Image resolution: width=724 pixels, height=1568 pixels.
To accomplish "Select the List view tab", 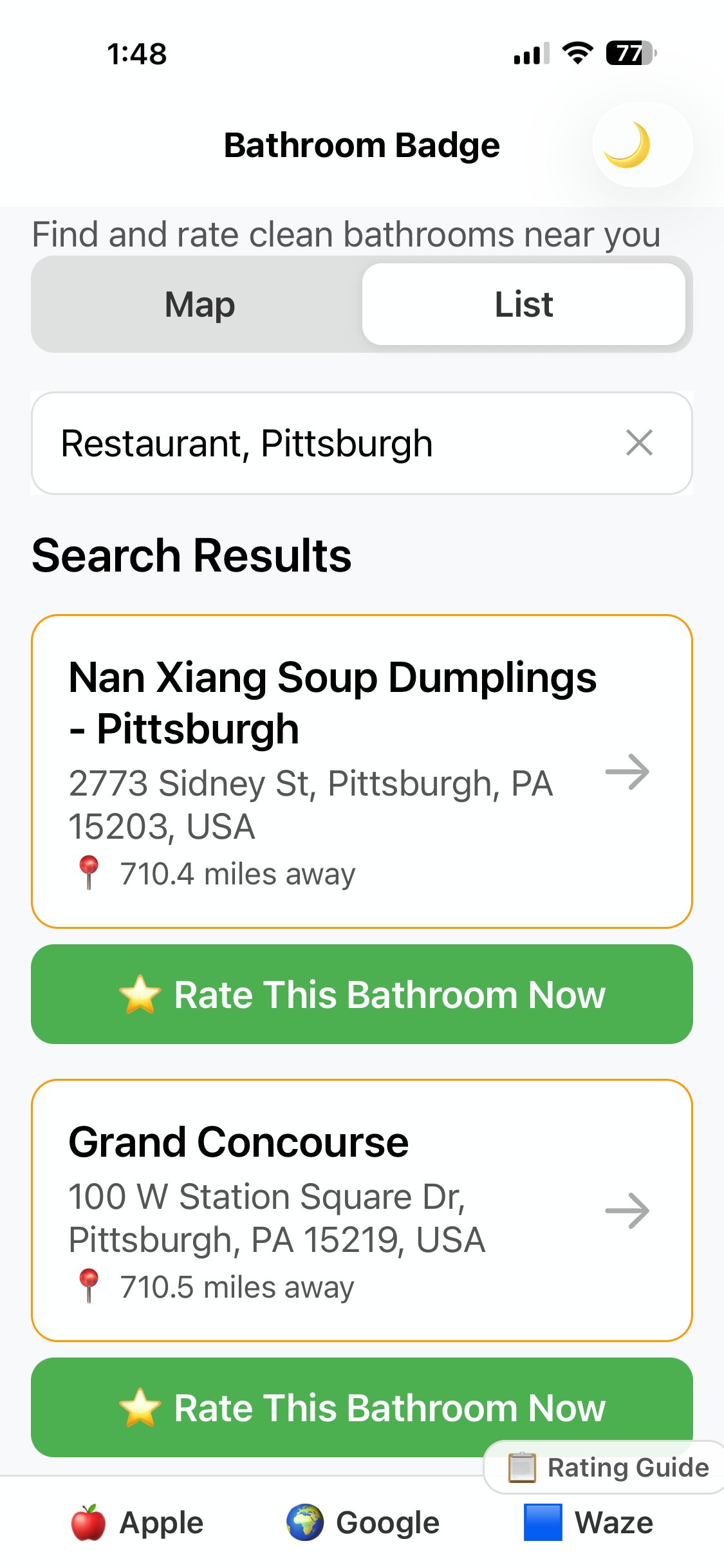I will [x=523, y=303].
